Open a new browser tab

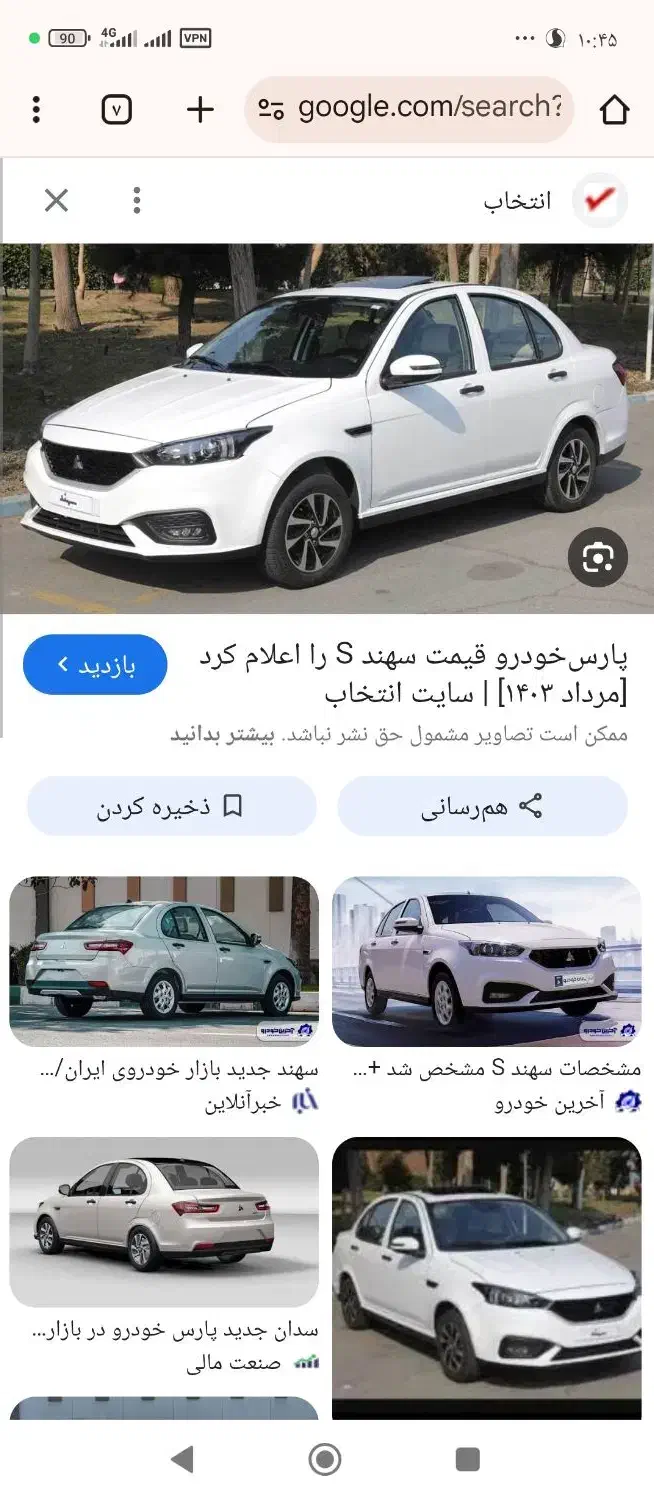click(200, 109)
